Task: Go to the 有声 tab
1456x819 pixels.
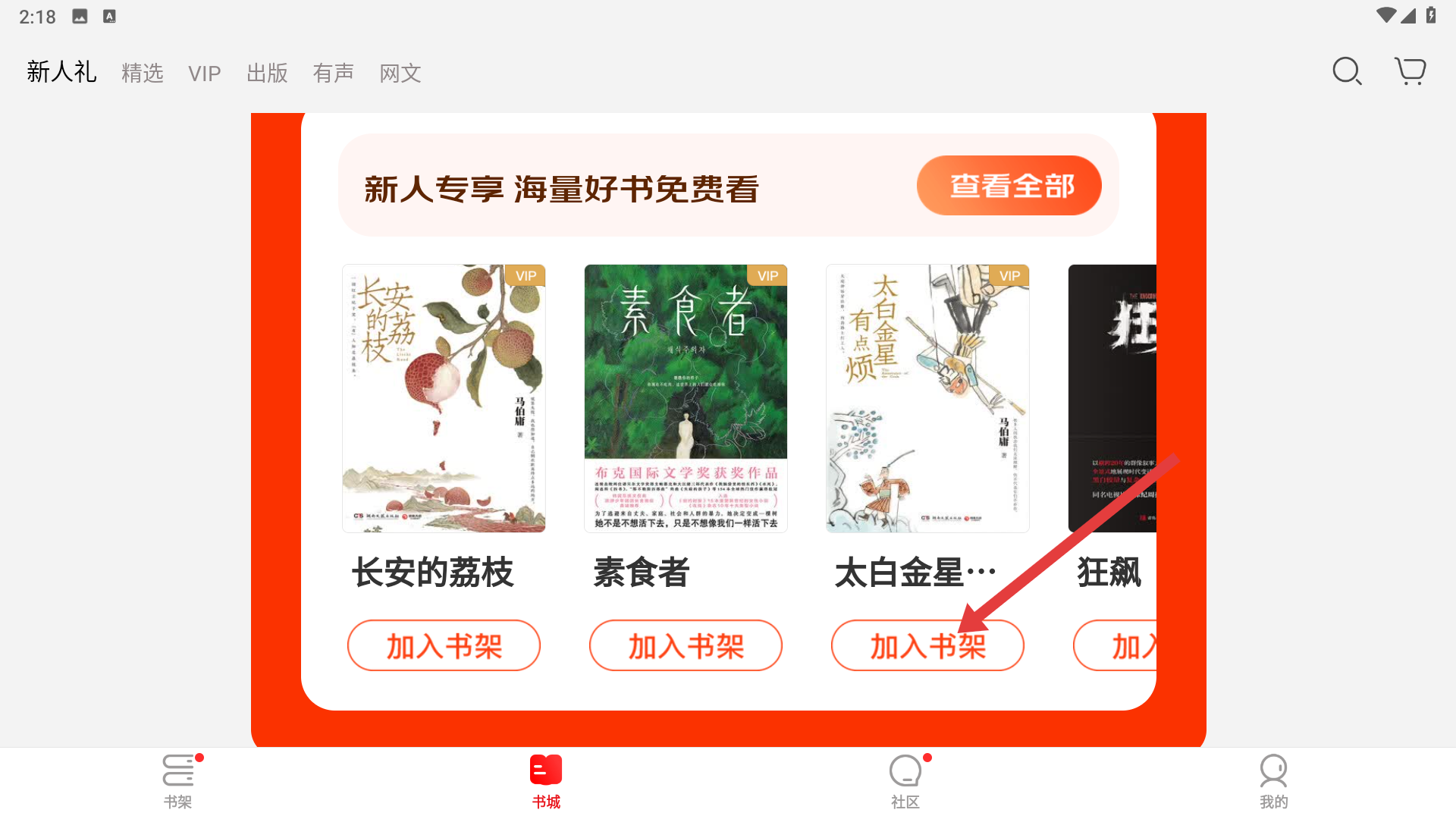Action: coord(334,73)
